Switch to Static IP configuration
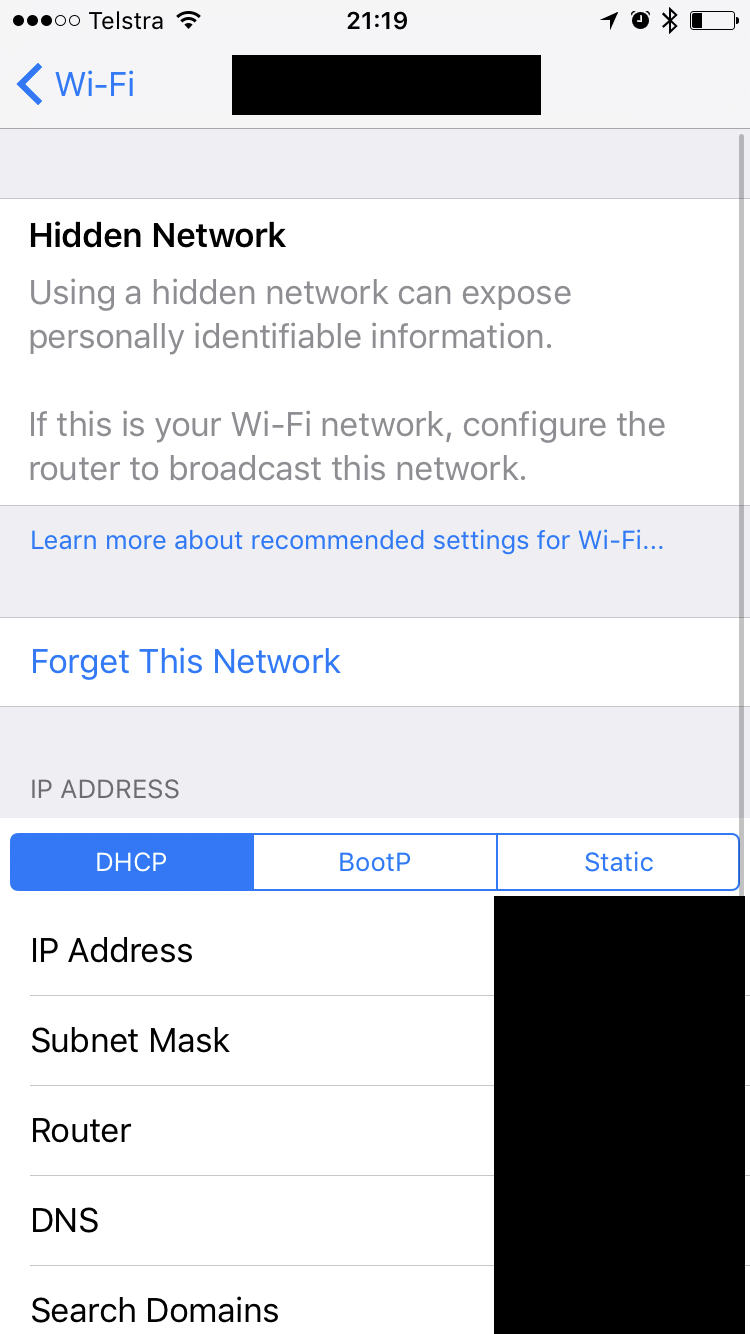Viewport: 750px width, 1334px height. [618, 862]
